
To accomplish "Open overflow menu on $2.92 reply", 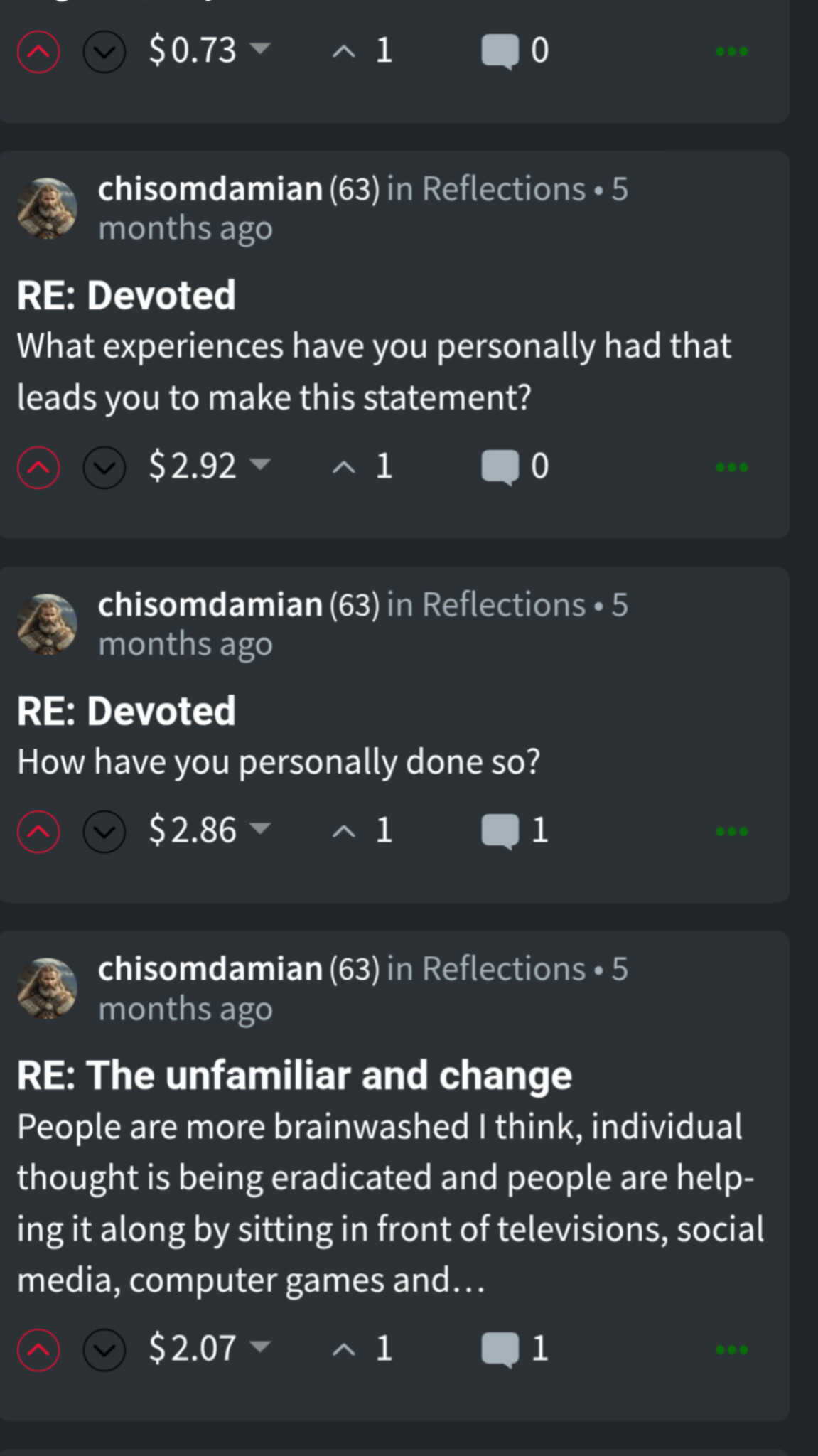I will point(731,467).
